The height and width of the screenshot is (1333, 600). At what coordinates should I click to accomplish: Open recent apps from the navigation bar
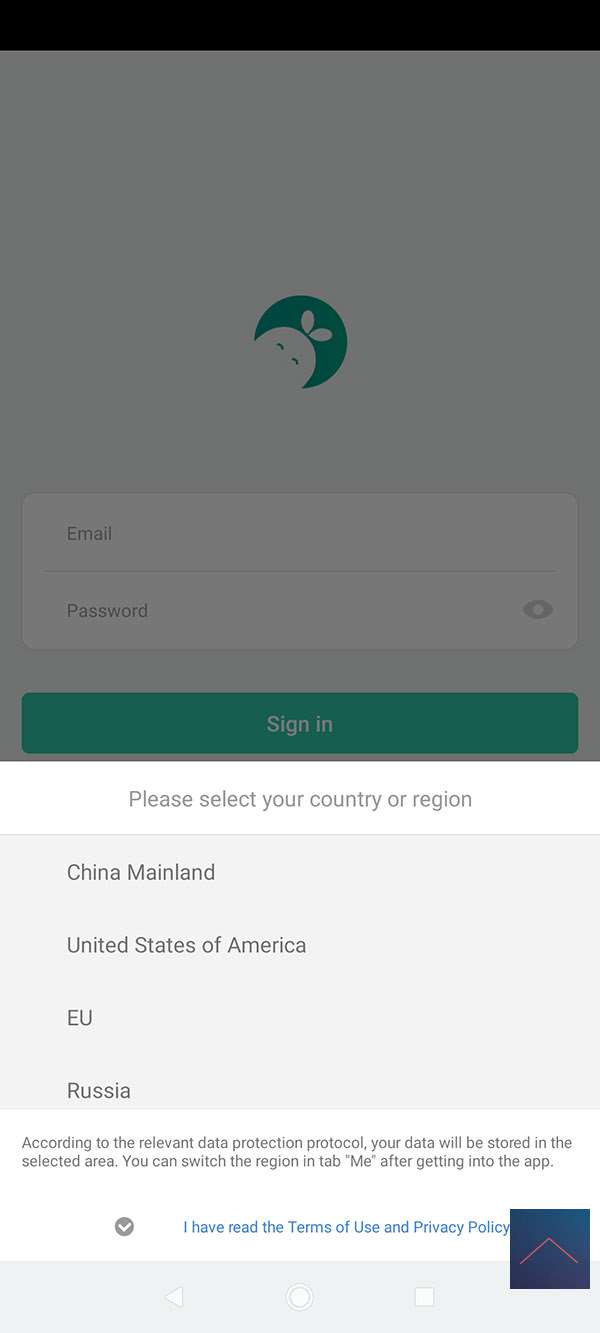(424, 1297)
